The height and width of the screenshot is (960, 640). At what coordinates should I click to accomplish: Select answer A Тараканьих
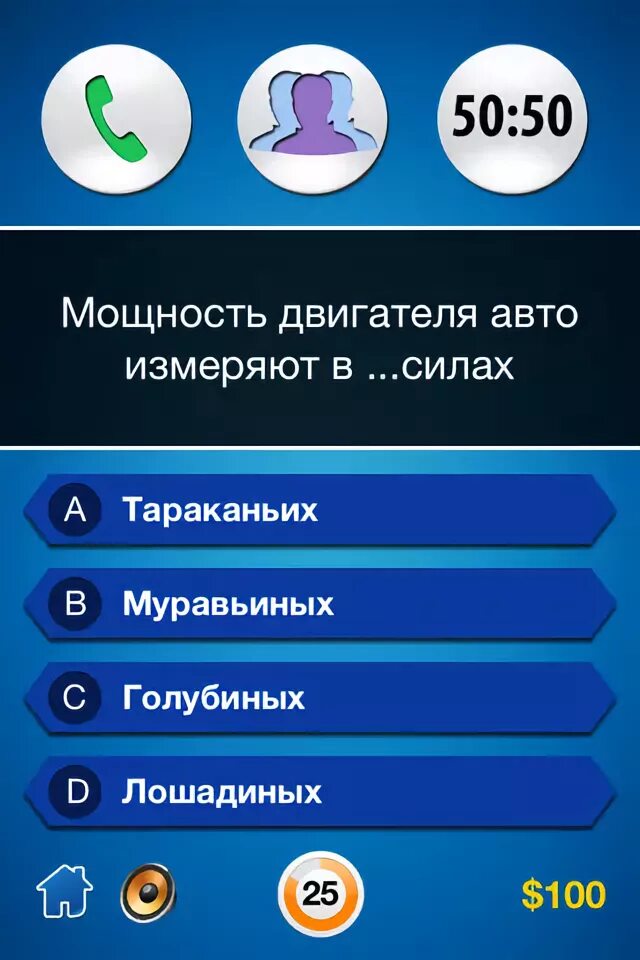pyautogui.click(x=320, y=511)
